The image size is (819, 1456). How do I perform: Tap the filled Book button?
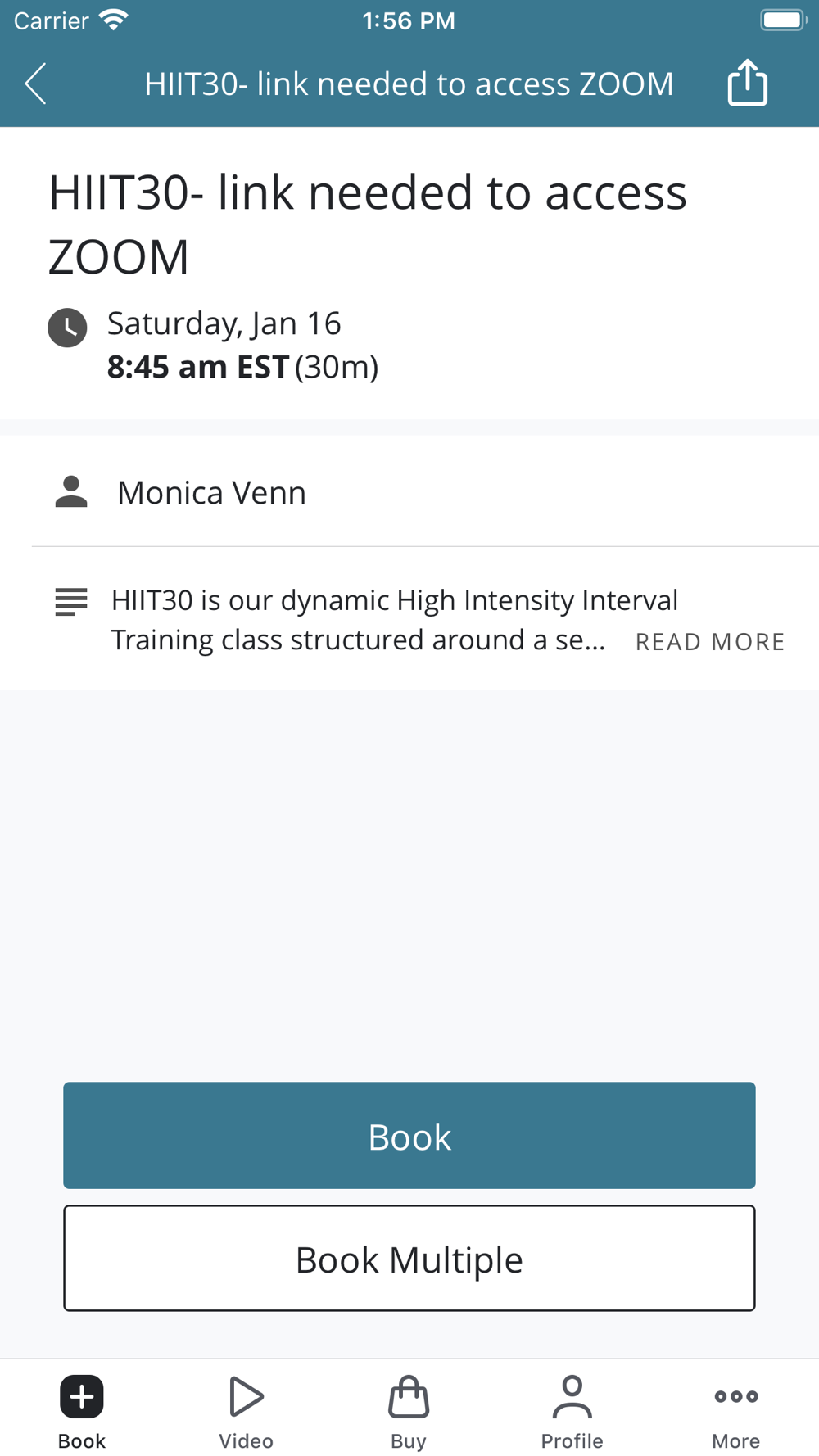click(x=409, y=1136)
